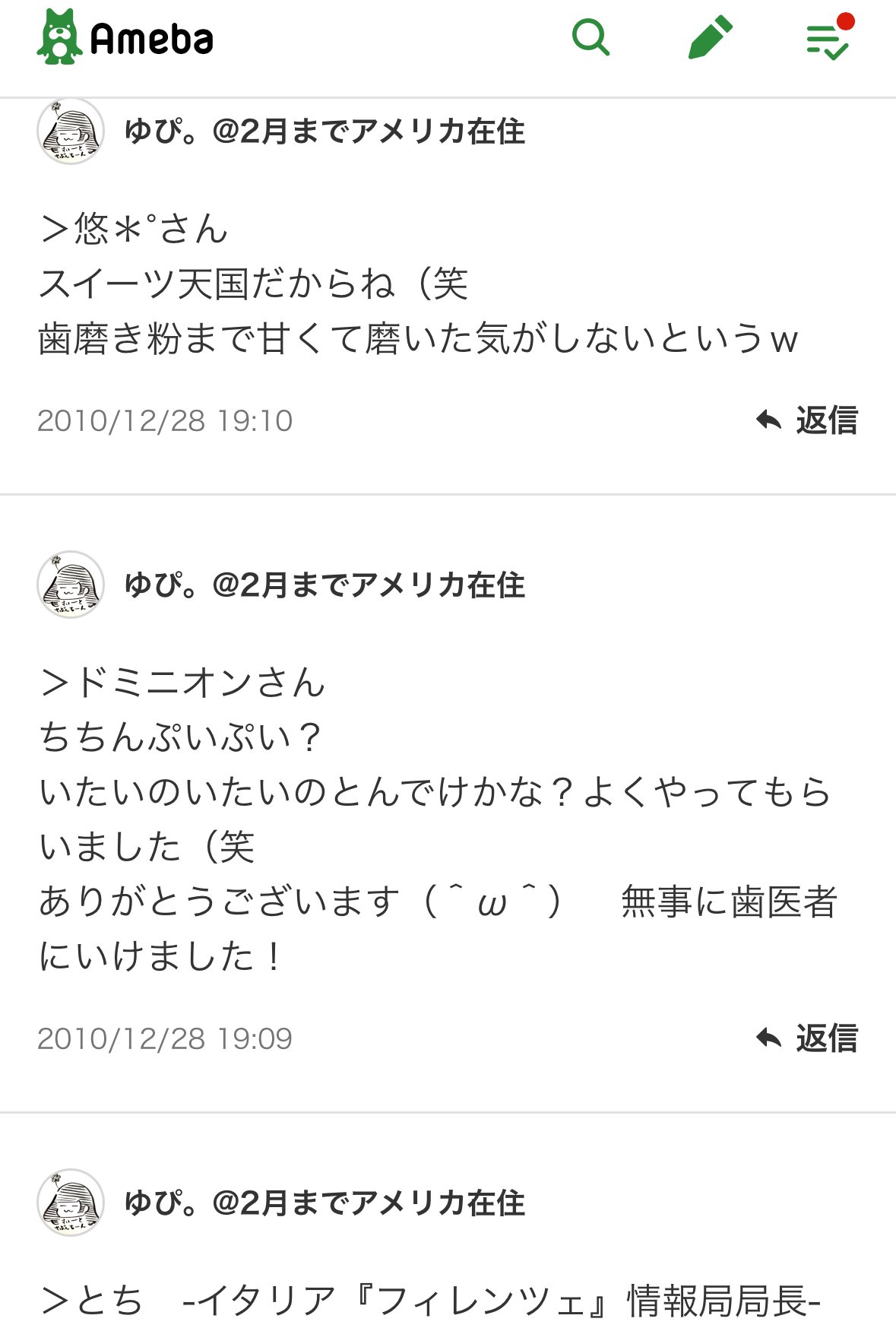The width and height of the screenshot is (896, 1328).
Task: Click the 2010/12/28 19:10 timestamp
Action: (169, 419)
